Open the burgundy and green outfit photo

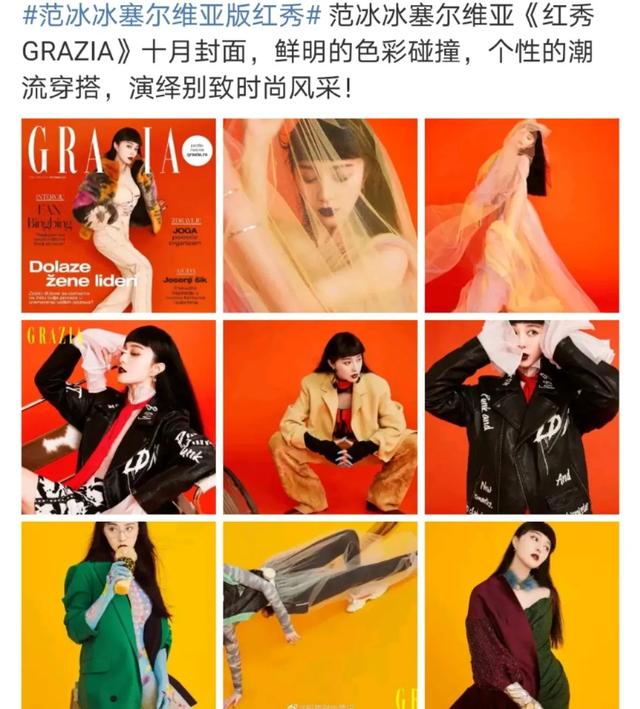(521, 614)
